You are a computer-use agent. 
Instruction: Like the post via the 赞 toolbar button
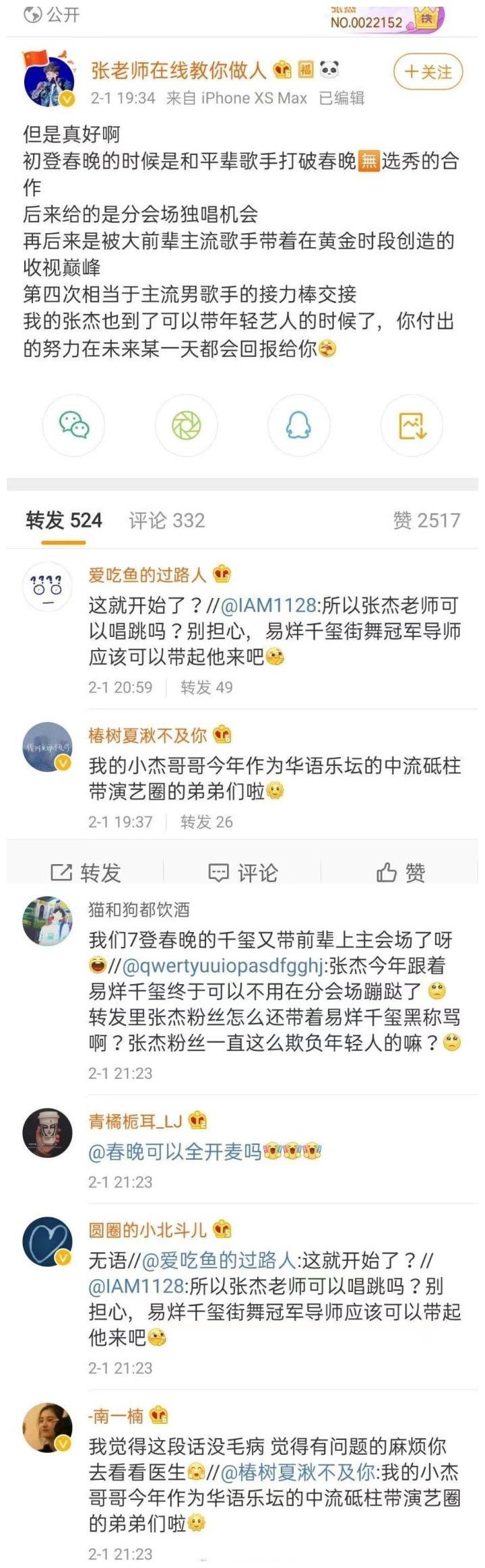coord(400,873)
